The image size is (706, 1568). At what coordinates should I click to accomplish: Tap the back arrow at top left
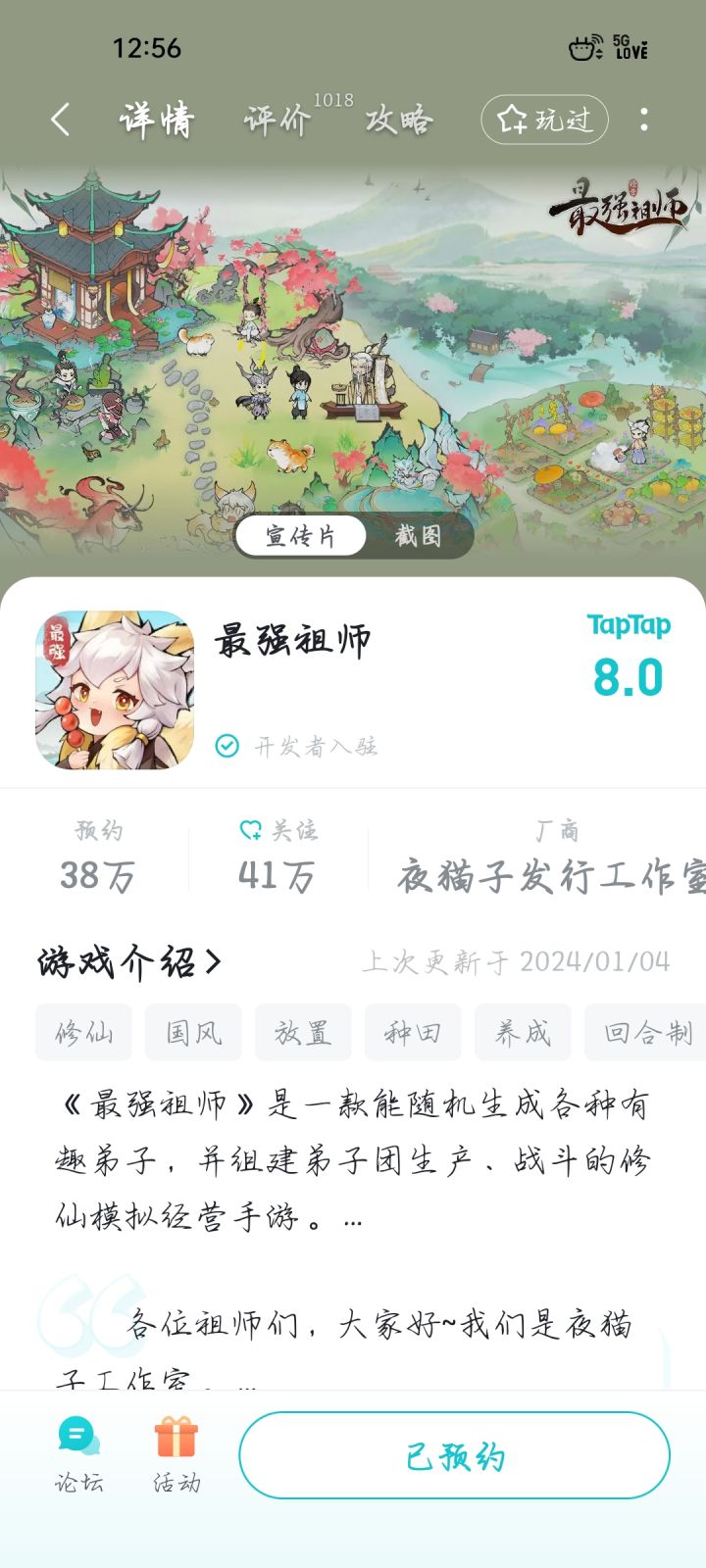[x=61, y=118]
